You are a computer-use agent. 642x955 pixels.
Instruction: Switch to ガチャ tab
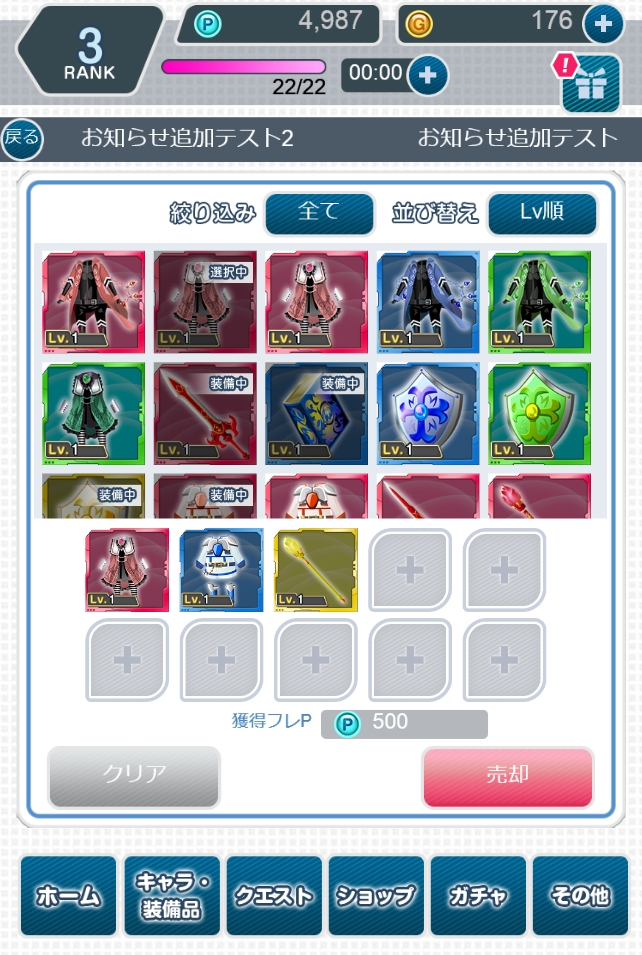click(x=478, y=896)
